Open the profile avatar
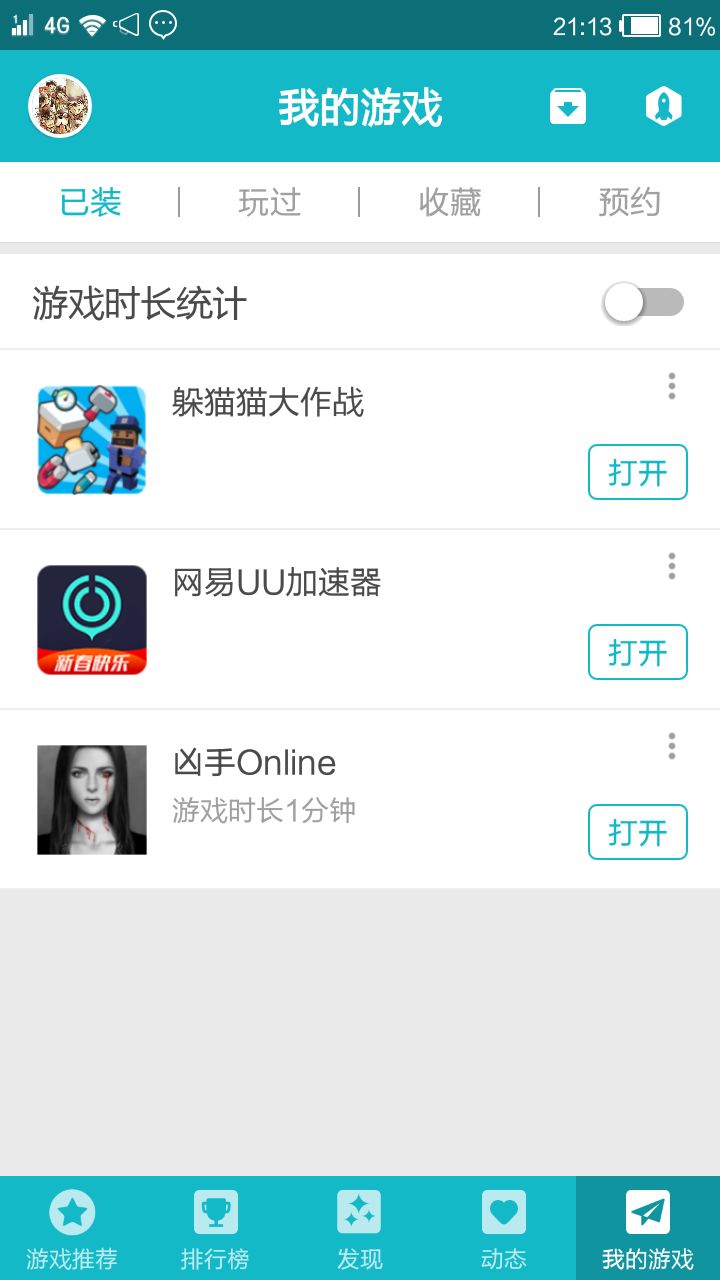The height and width of the screenshot is (1280, 720). tap(60, 106)
